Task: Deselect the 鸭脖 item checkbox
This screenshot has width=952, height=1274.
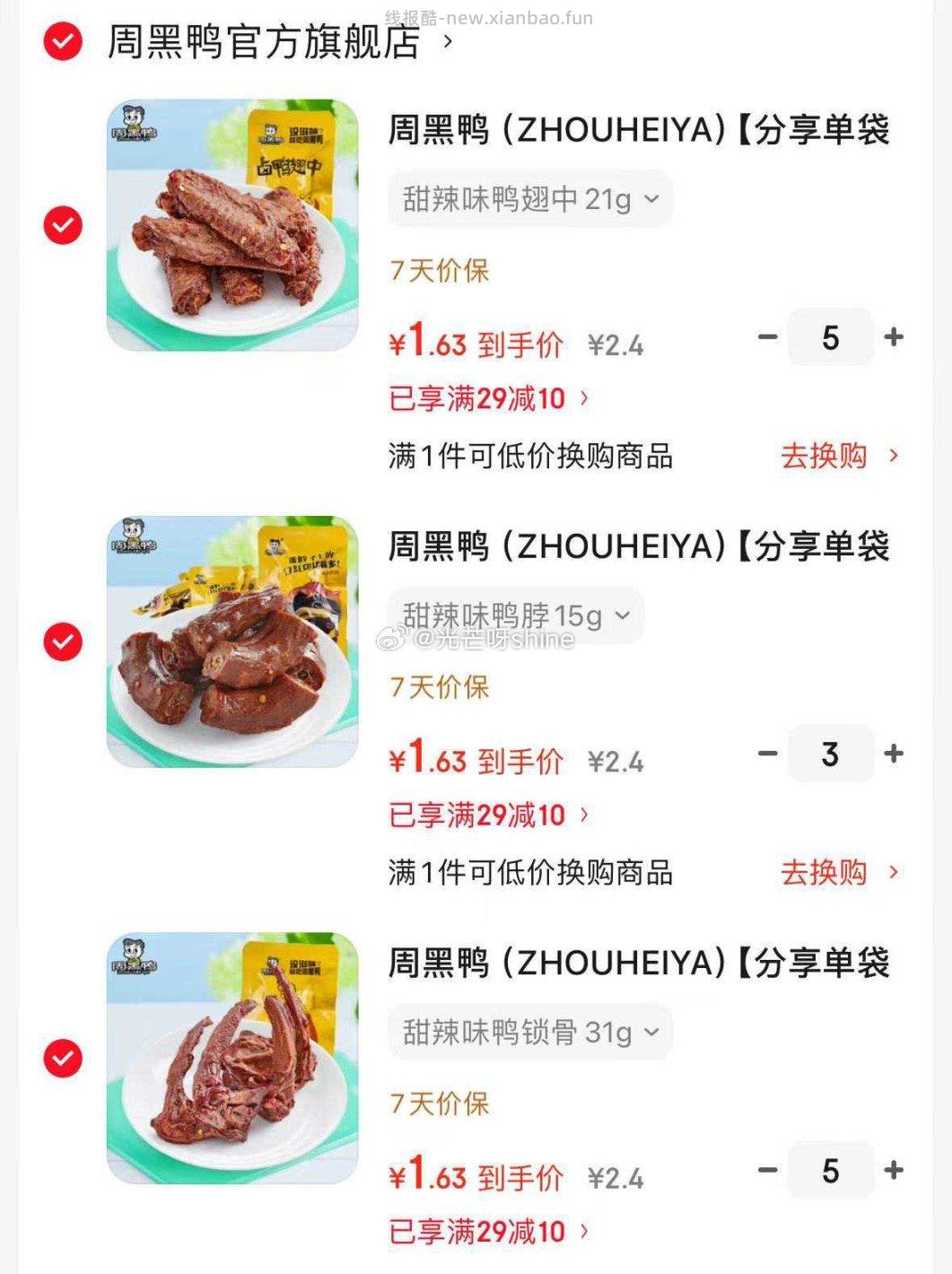Action: pos(63,641)
